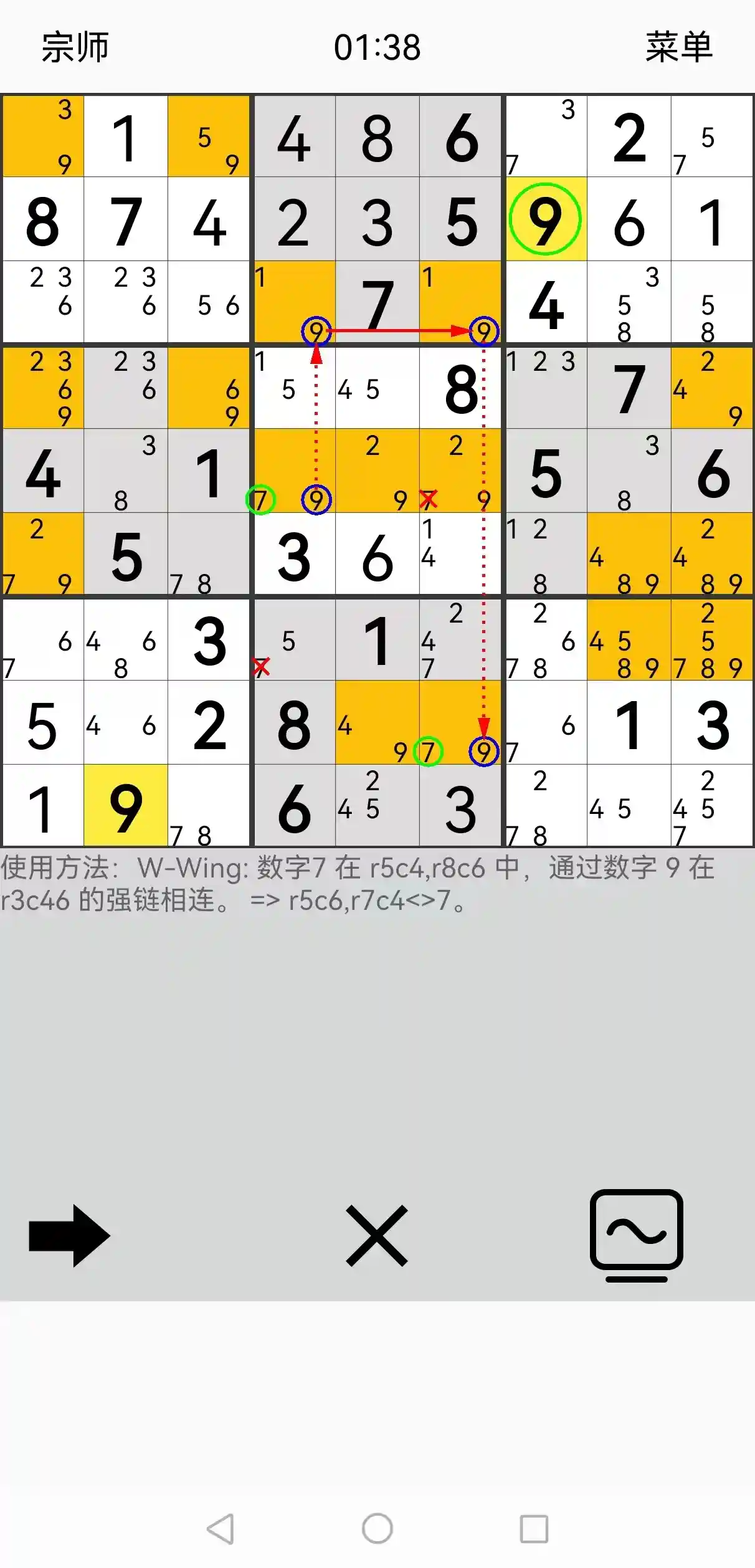The width and height of the screenshot is (755, 1568).
Task: Tap the yellow highlighted 9 in bottom row
Action: click(x=126, y=806)
